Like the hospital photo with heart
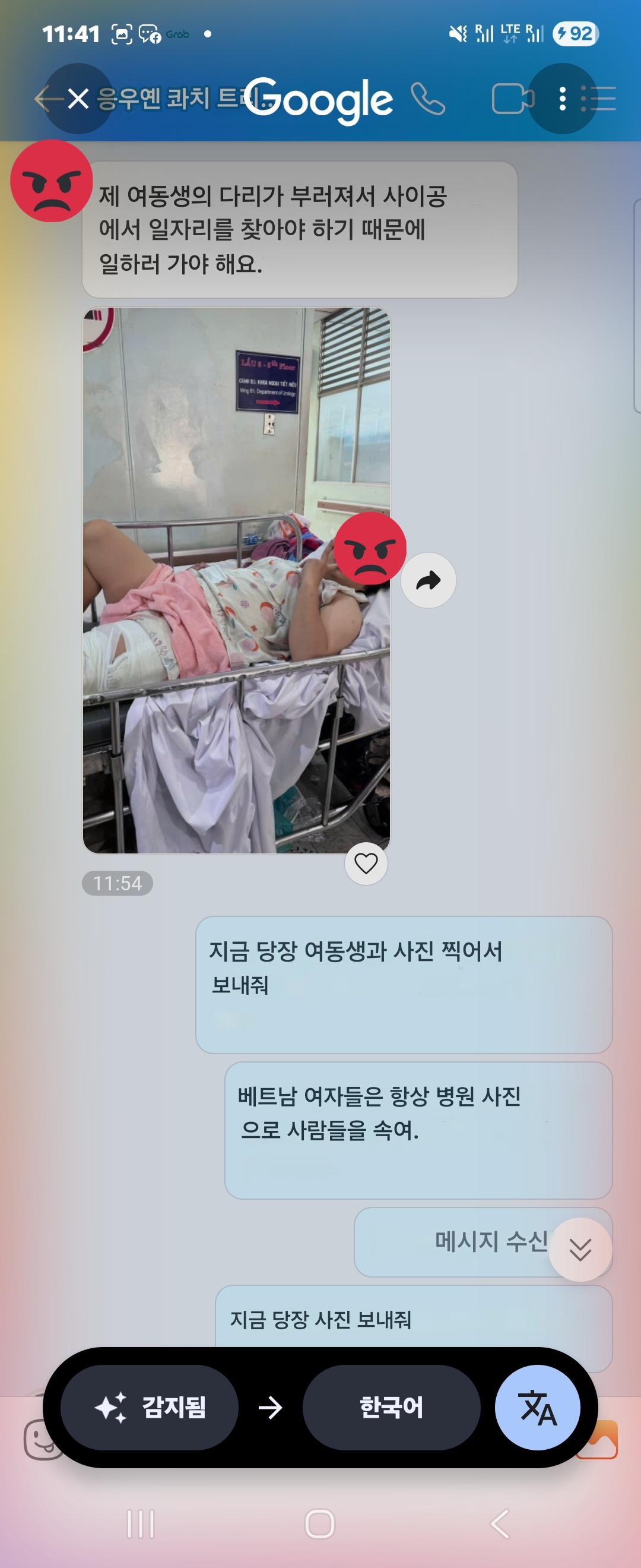Screen dimensions: 641x1568 (366, 863)
